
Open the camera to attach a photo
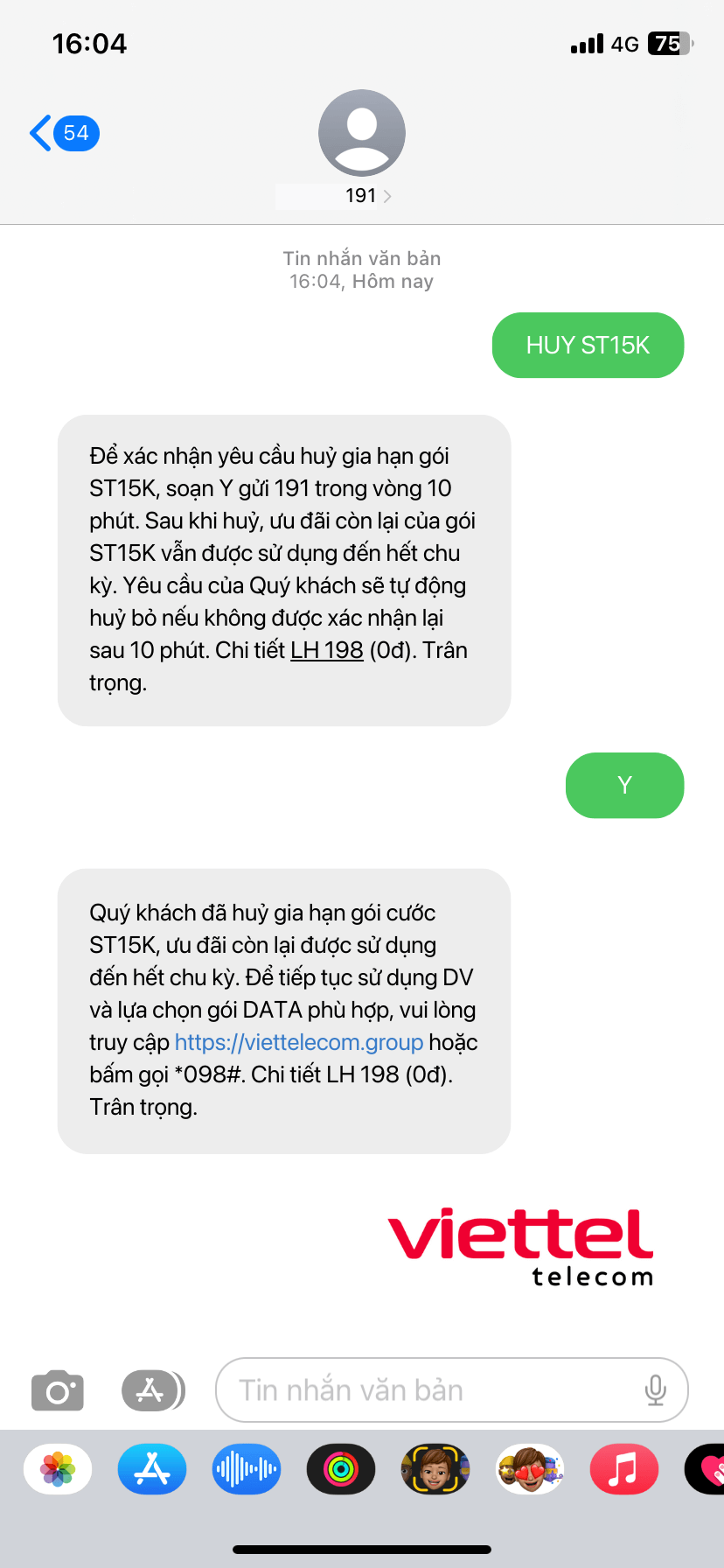click(x=58, y=1390)
